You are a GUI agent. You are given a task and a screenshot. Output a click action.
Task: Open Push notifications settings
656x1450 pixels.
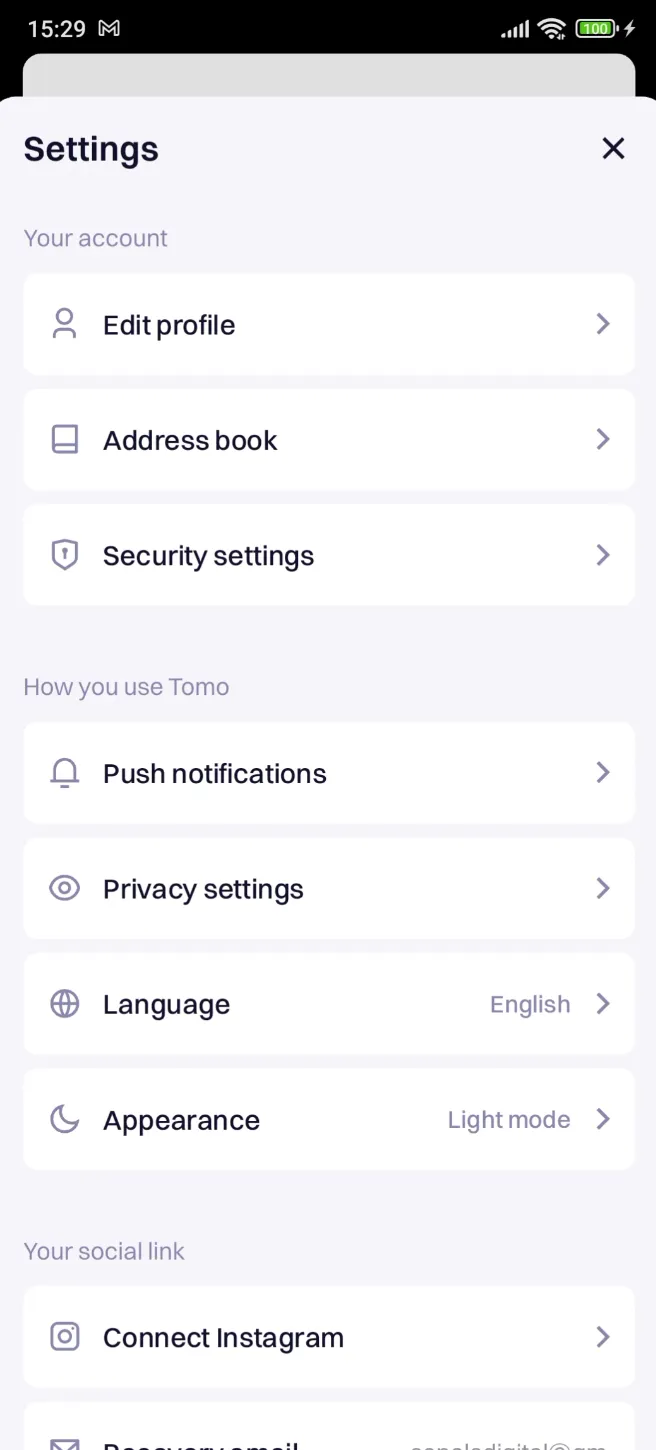[328, 773]
